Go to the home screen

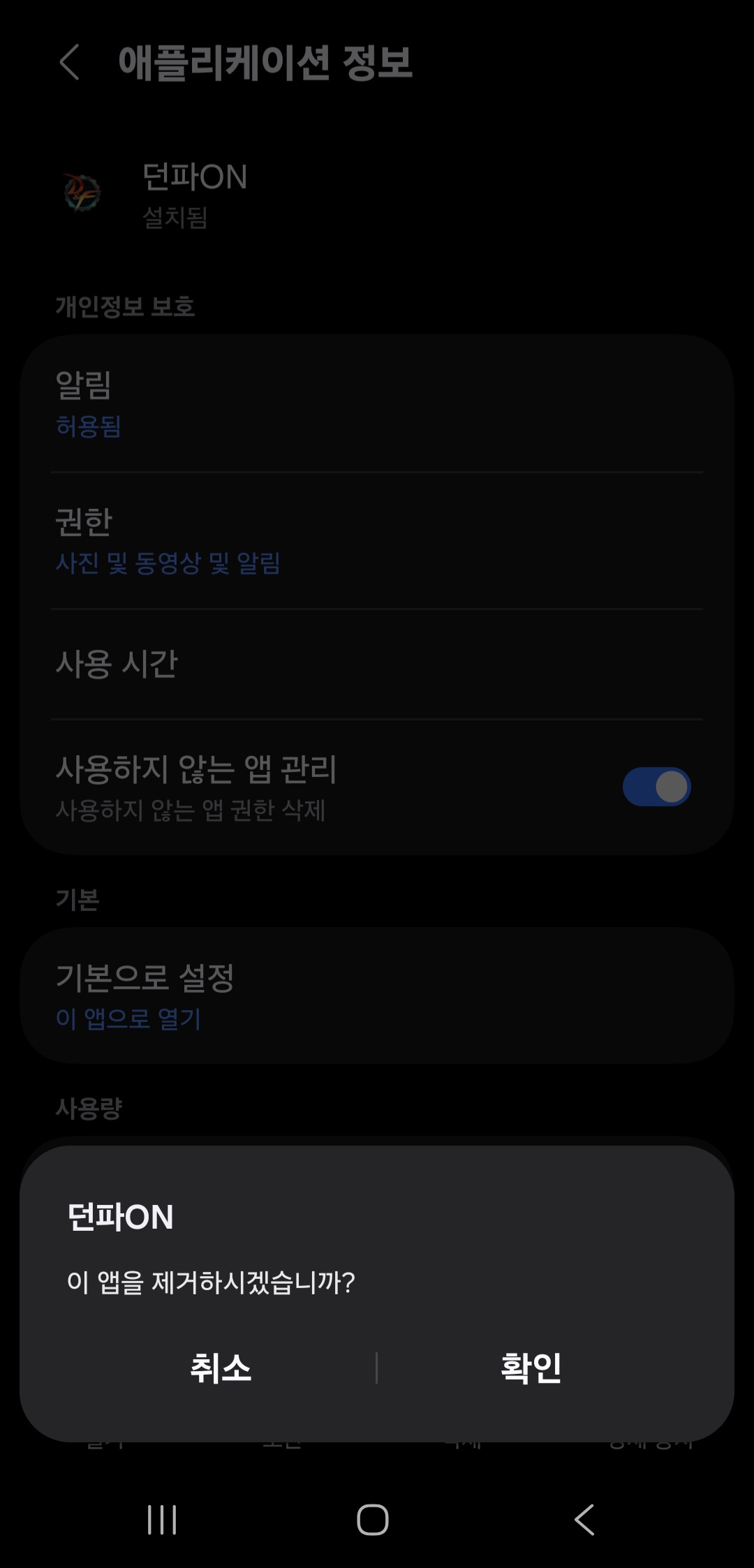pyautogui.click(x=373, y=1519)
